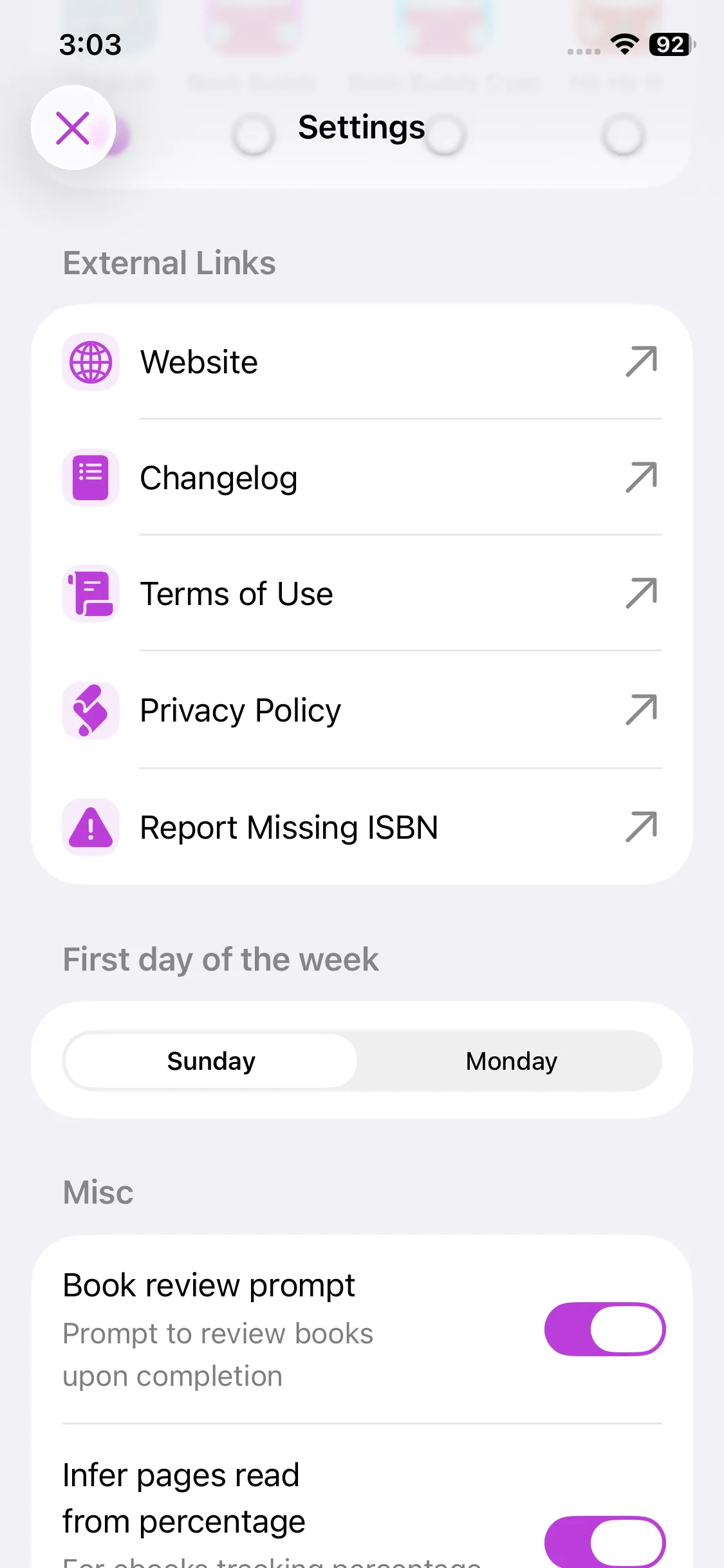Tap Report Missing ISBN

click(x=362, y=827)
